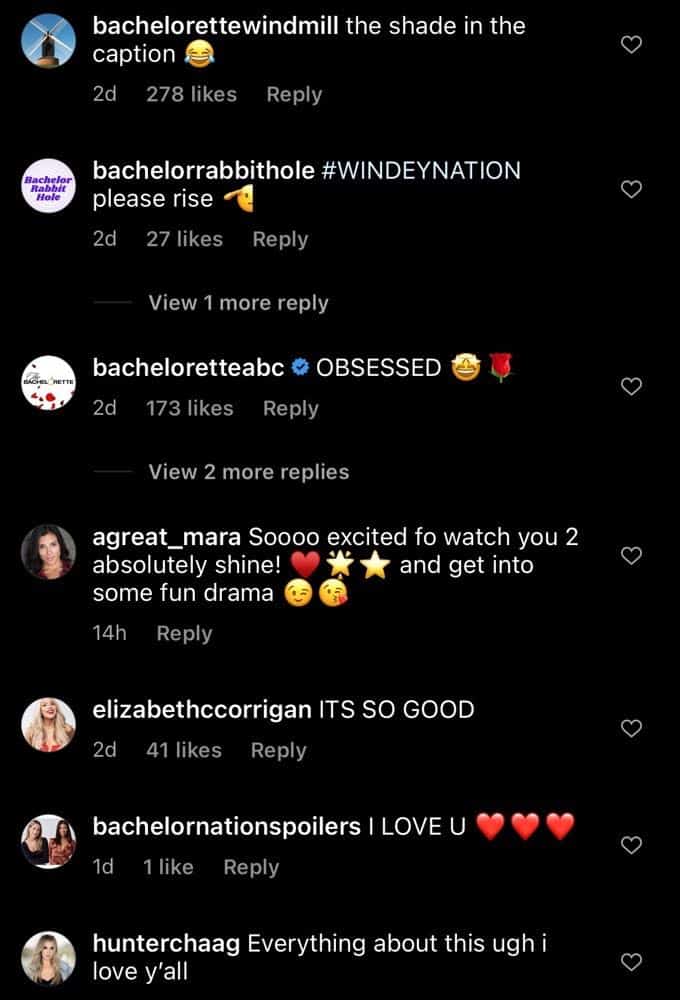Image resolution: width=680 pixels, height=1000 pixels.
Task: View the 278 likes on bachelorettewindmill's comment
Action: tap(191, 94)
